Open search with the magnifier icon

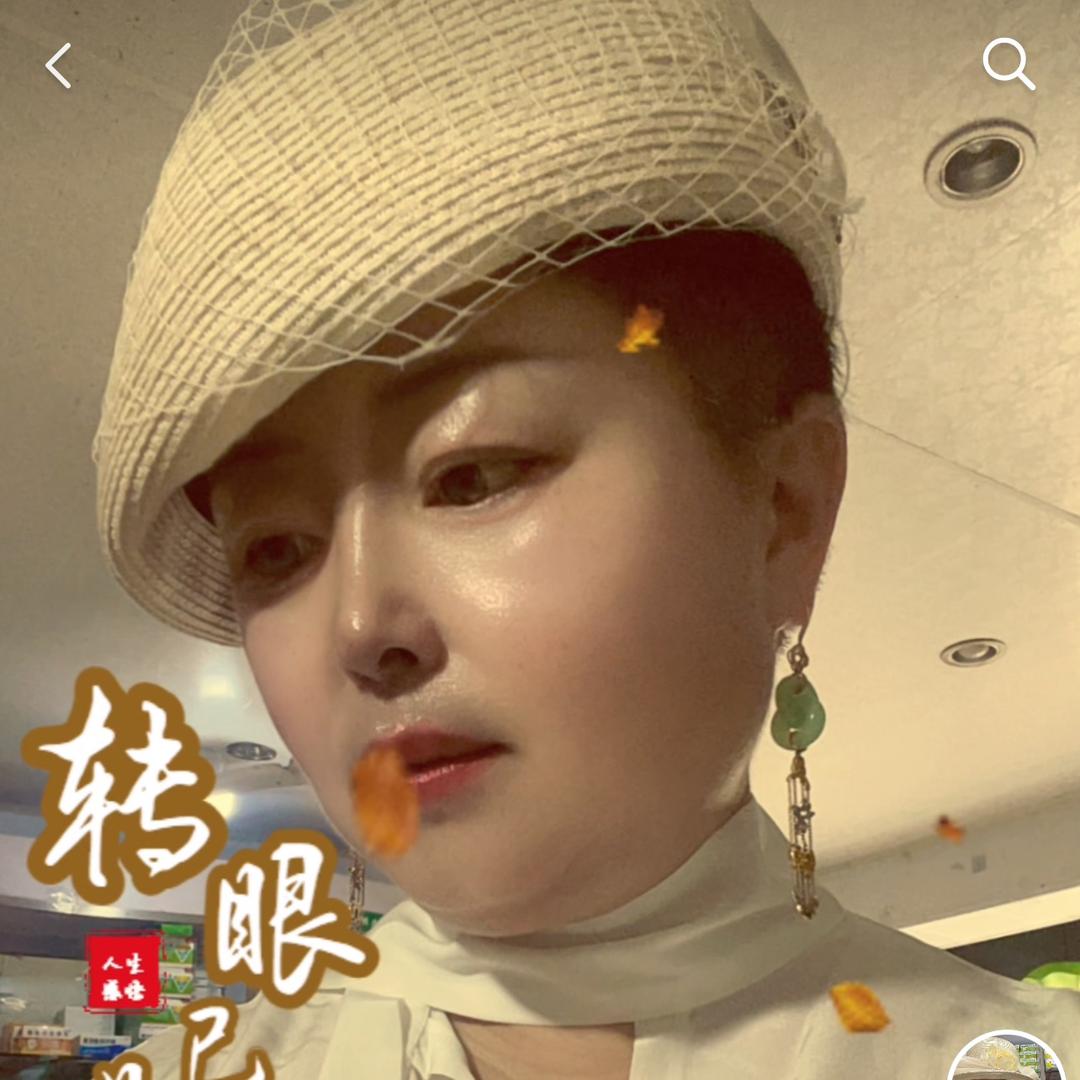pos(1007,64)
